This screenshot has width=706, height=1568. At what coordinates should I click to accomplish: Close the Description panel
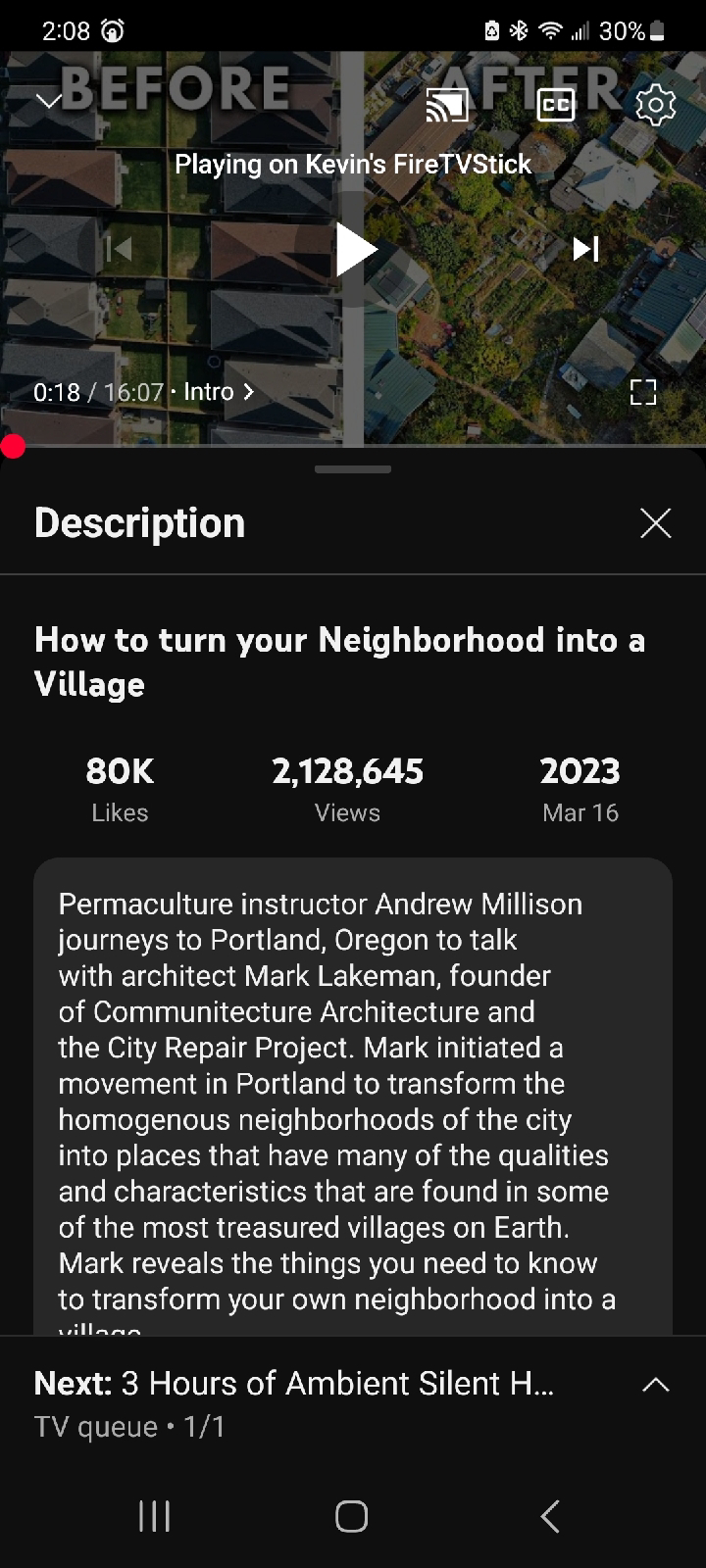[655, 523]
